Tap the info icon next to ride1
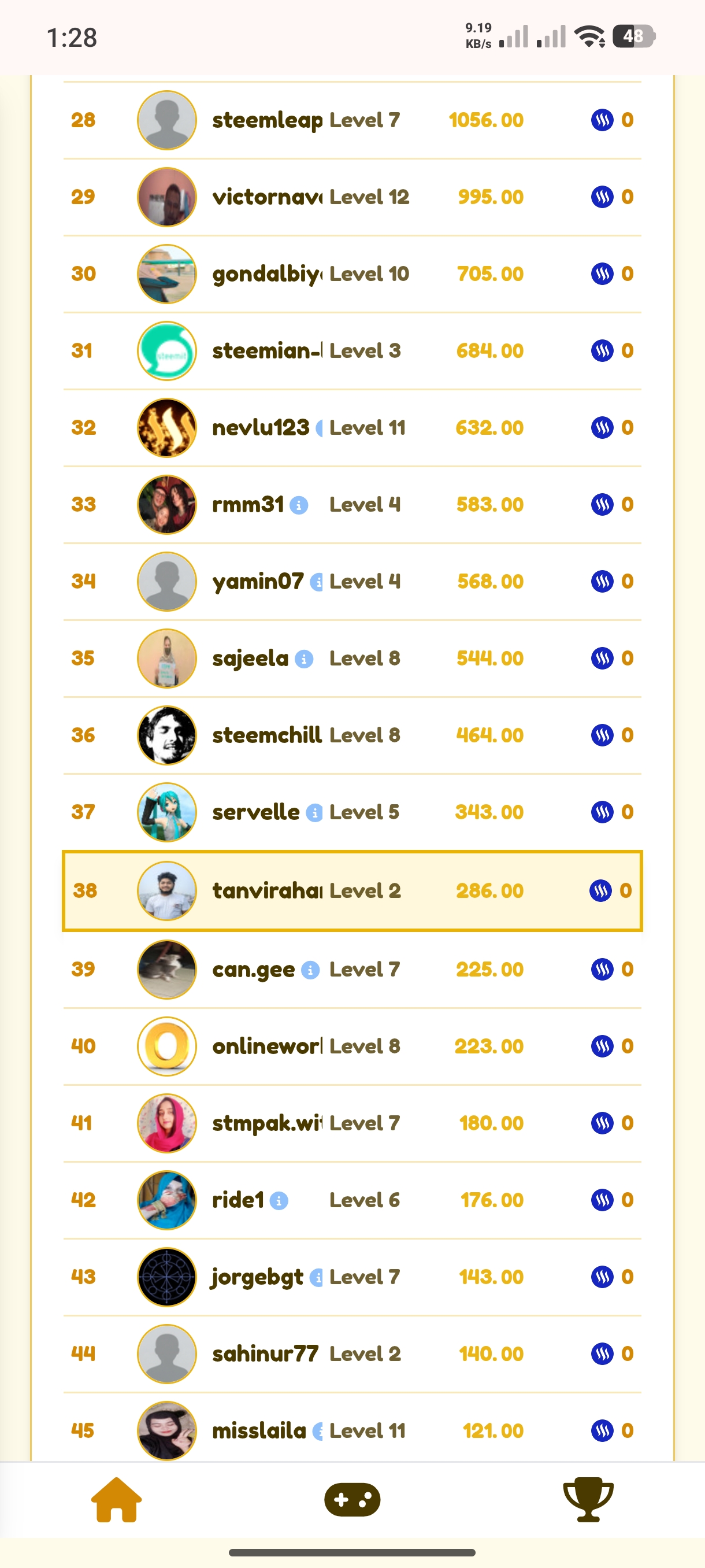Viewport: 705px width, 1568px height. [279, 1201]
